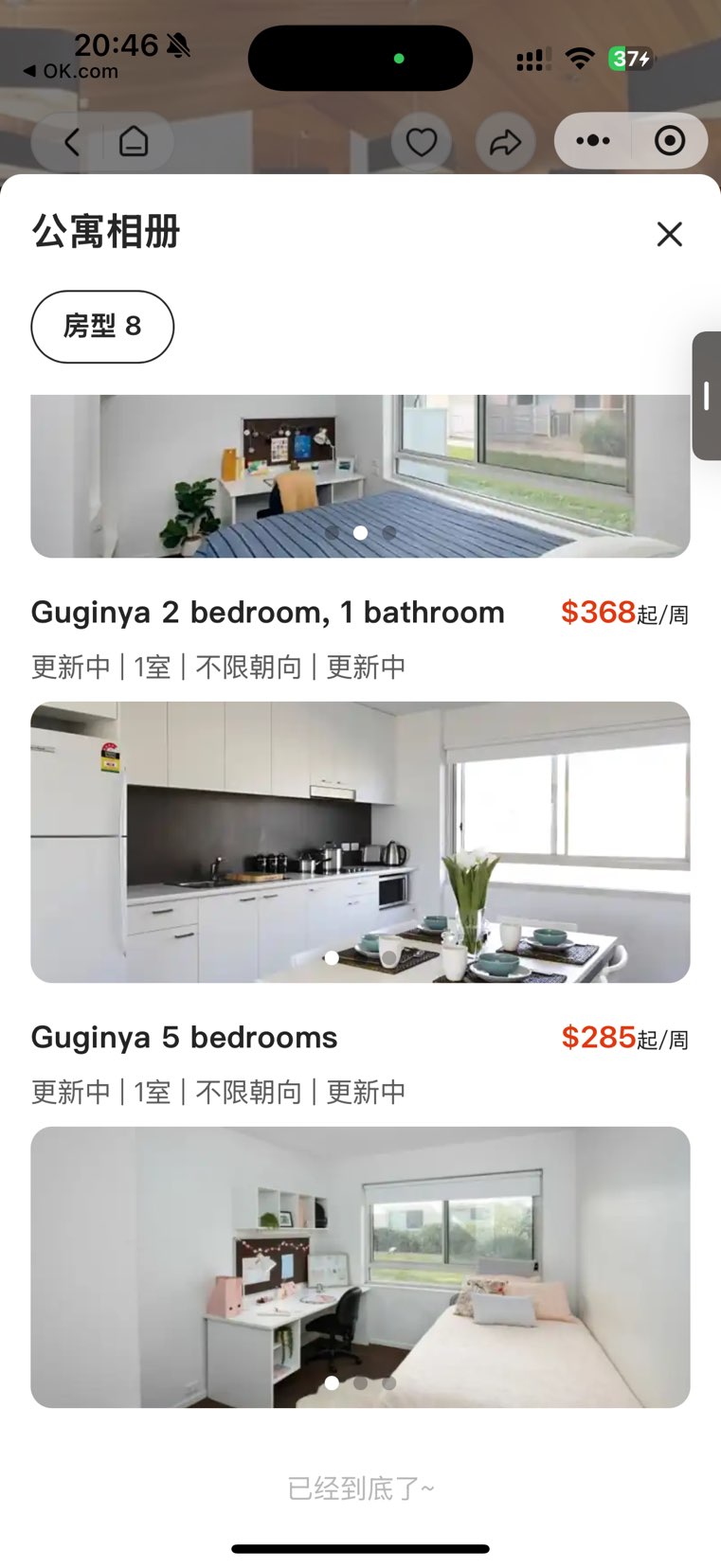View the blue-bed bedroom photo above Guginya 2 bedroom

(360, 476)
